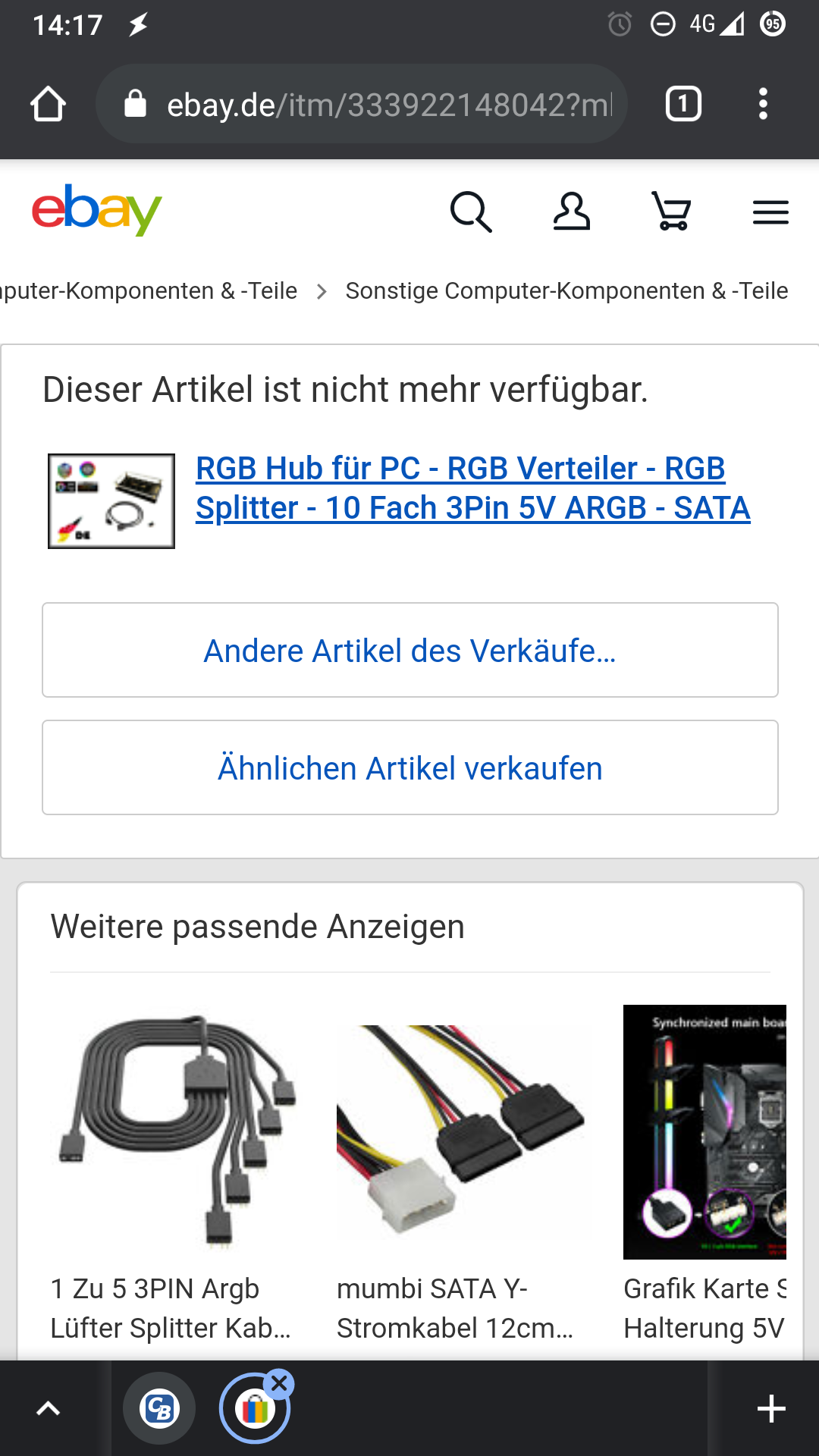Viewport: 819px width, 1456px height.
Task: Go to Computer-Komponenten & -Teile breadcrumb
Action: coord(148,290)
